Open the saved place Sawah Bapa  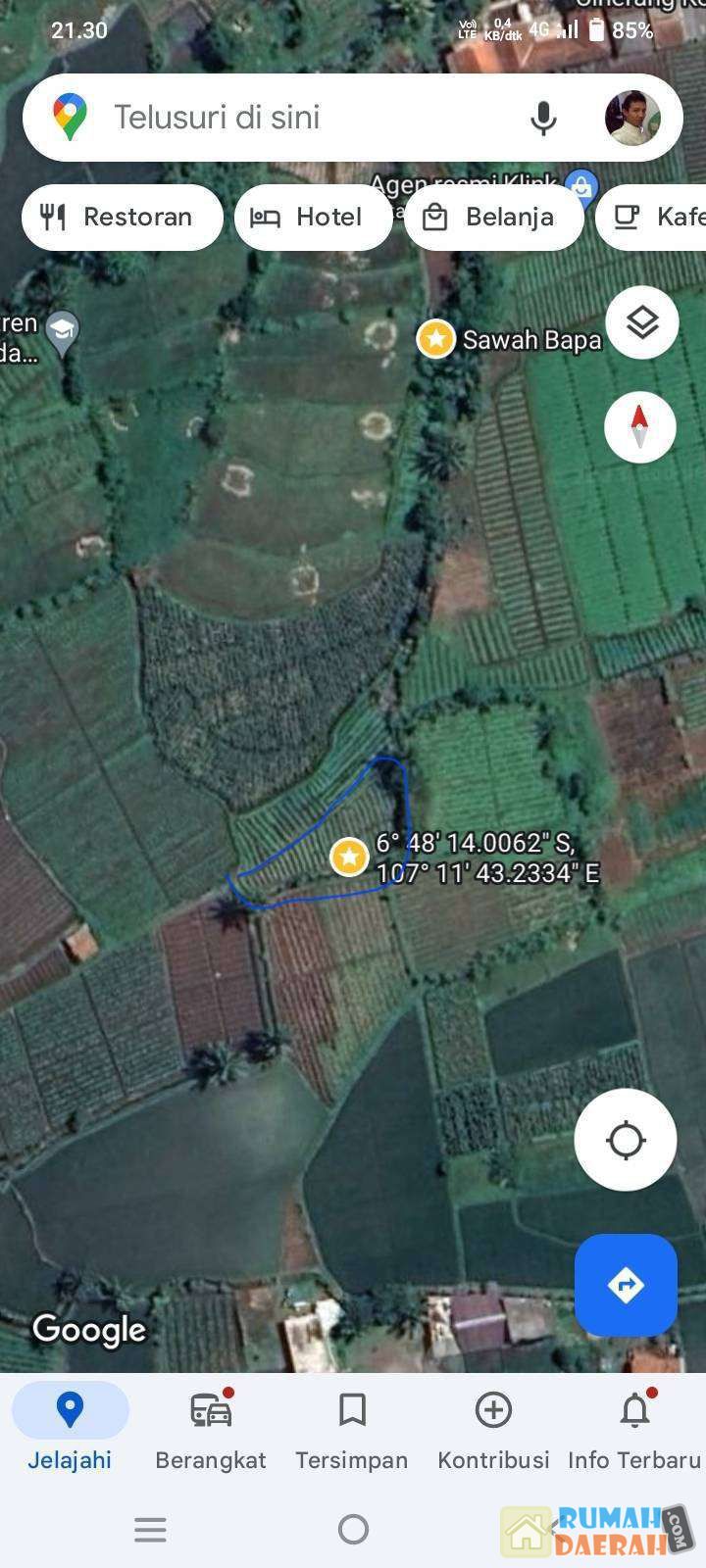pos(435,339)
